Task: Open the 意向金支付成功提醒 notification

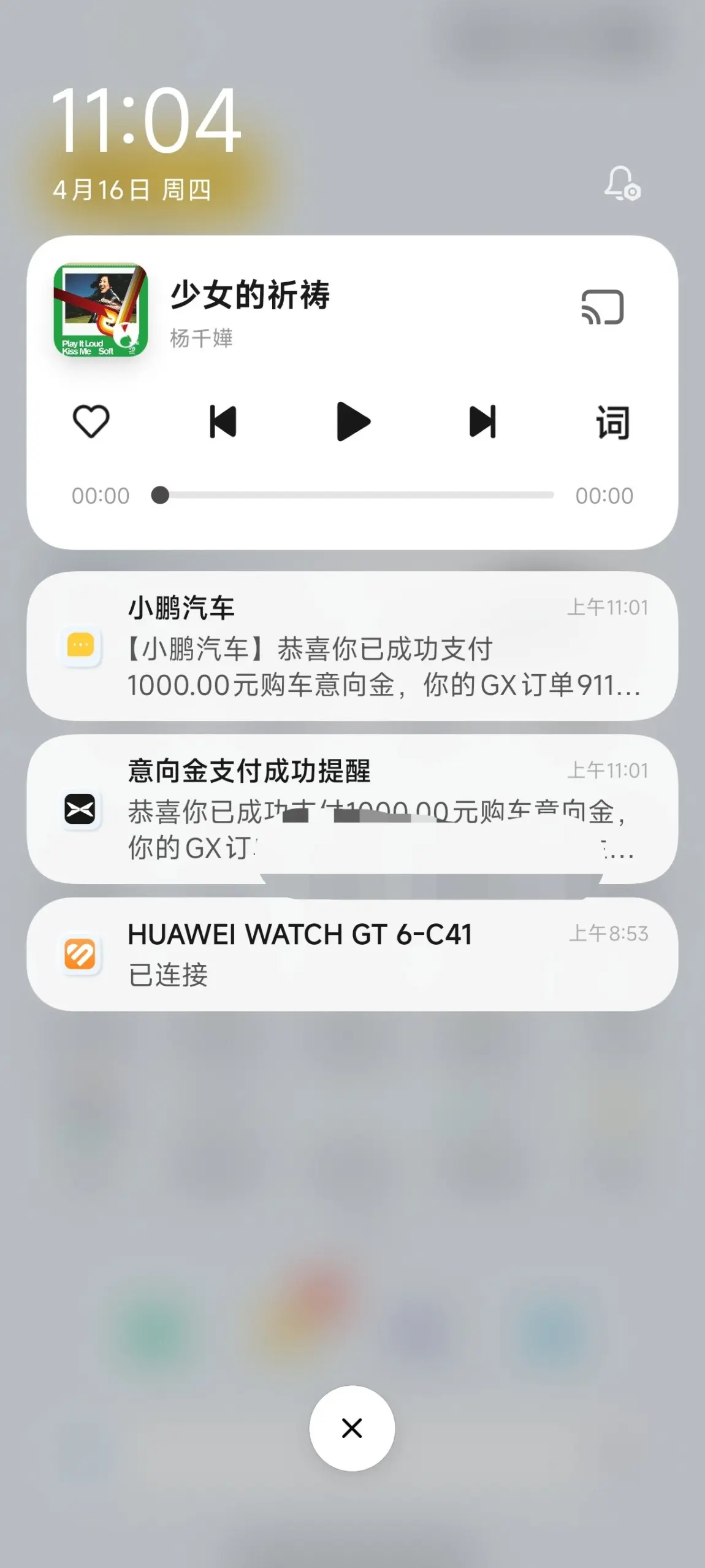Action: (352, 809)
